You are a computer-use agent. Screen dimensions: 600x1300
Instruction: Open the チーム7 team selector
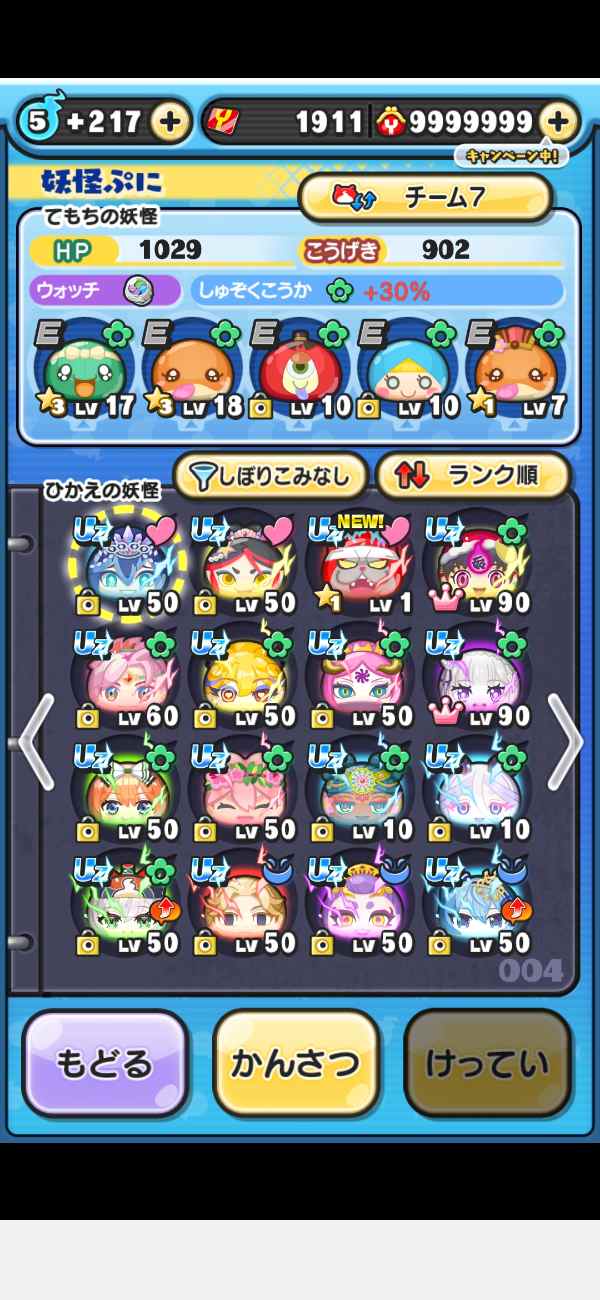point(425,197)
